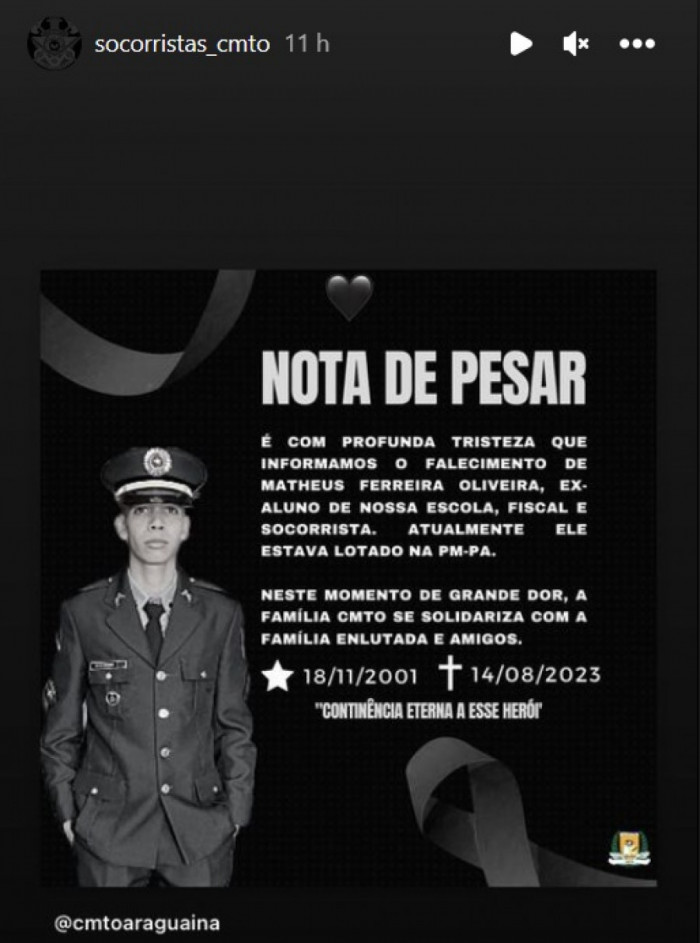The image size is (700, 943).
Task: Open the @cmtoaraguaina mention
Action: coord(137,923)
